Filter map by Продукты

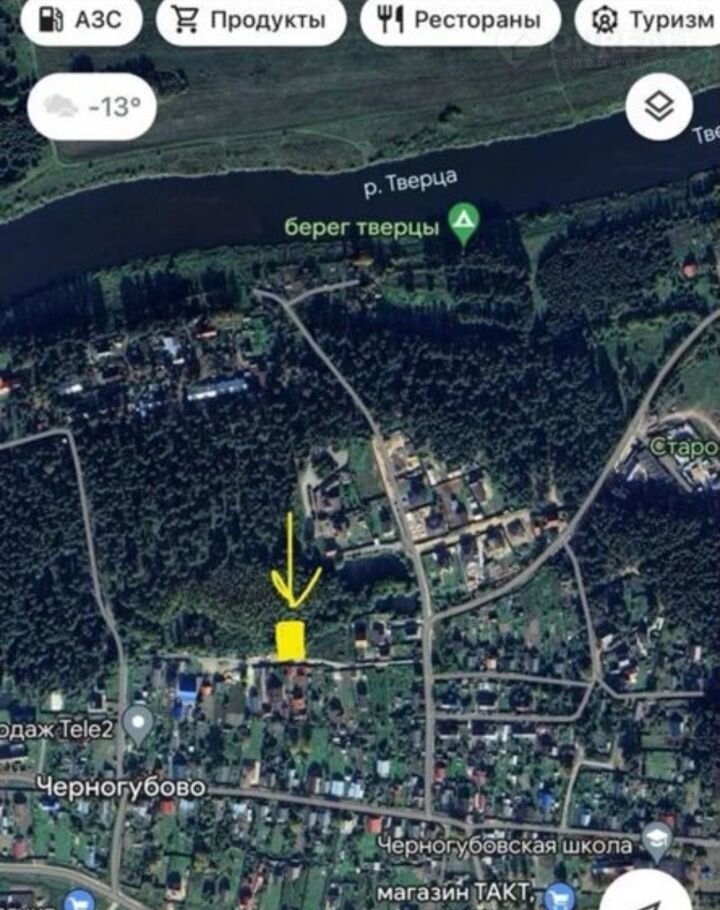coord(251,20)
